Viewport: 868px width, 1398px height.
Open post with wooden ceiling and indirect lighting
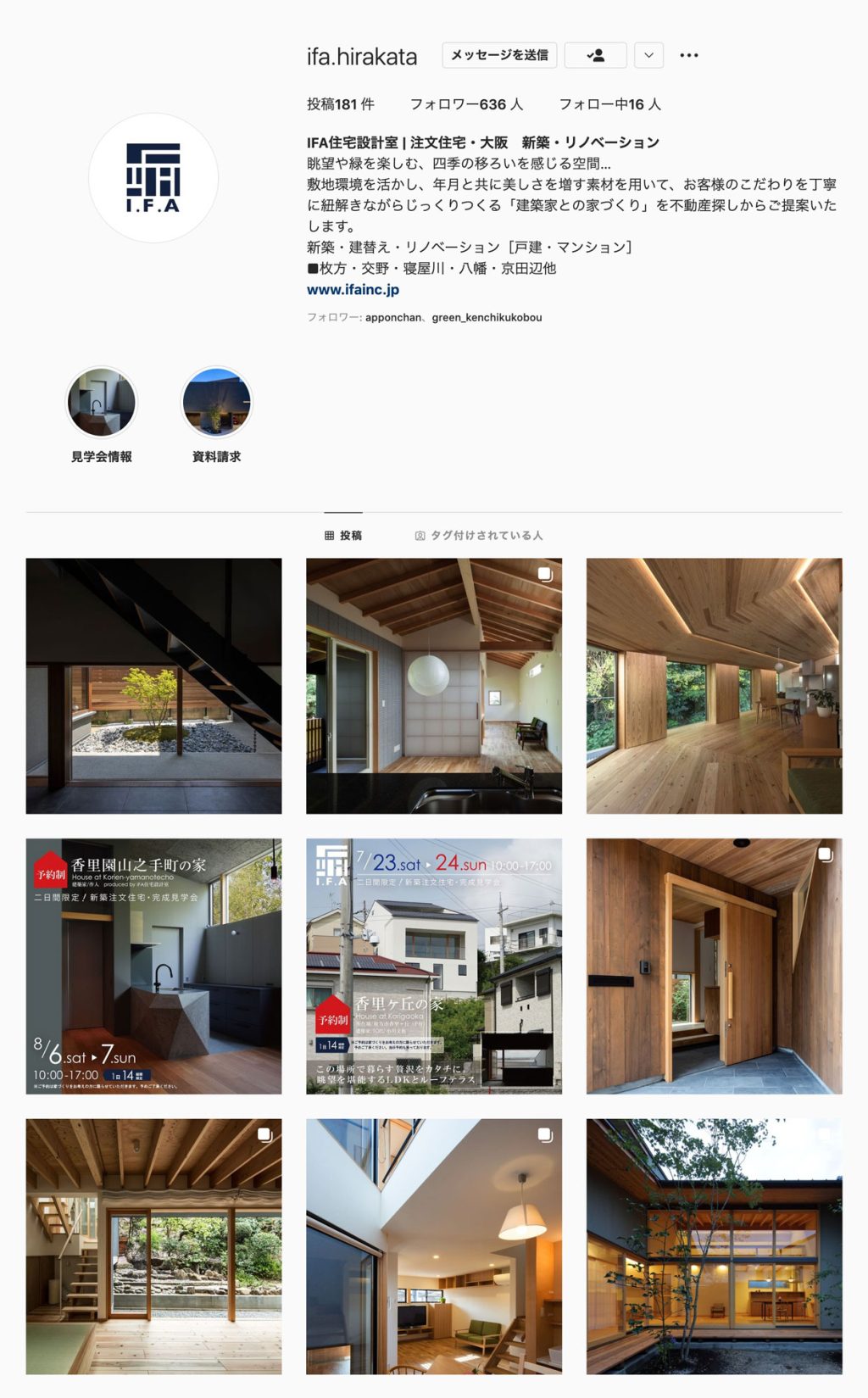(714, 686)
